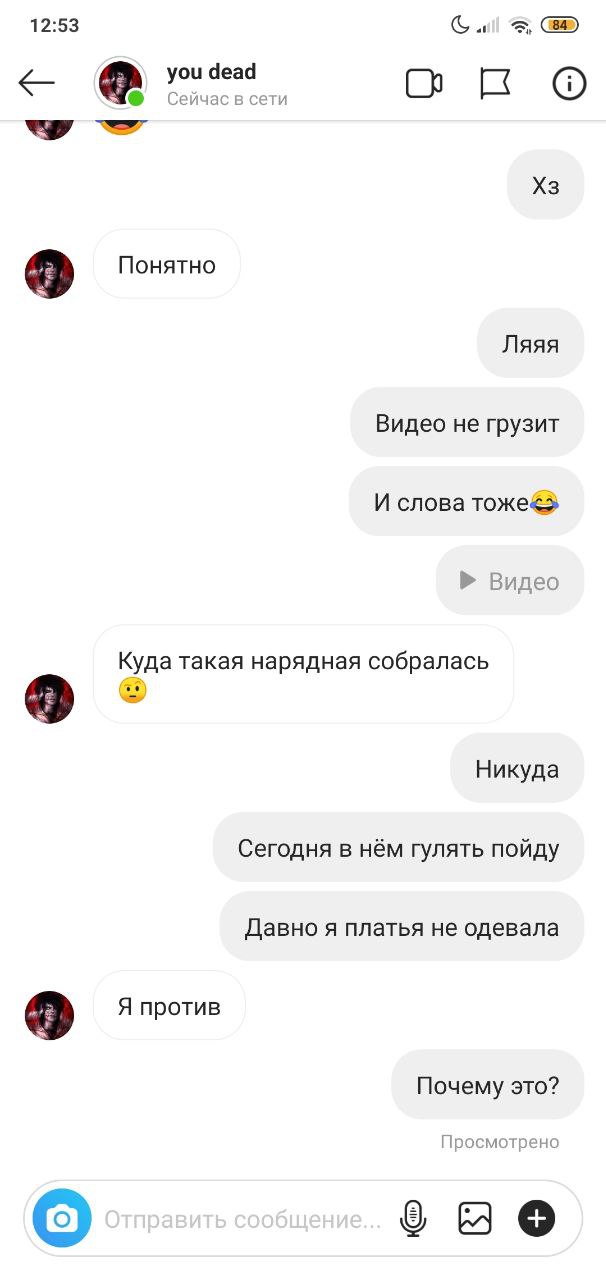Play the sent Видео message

pos(510,581)
